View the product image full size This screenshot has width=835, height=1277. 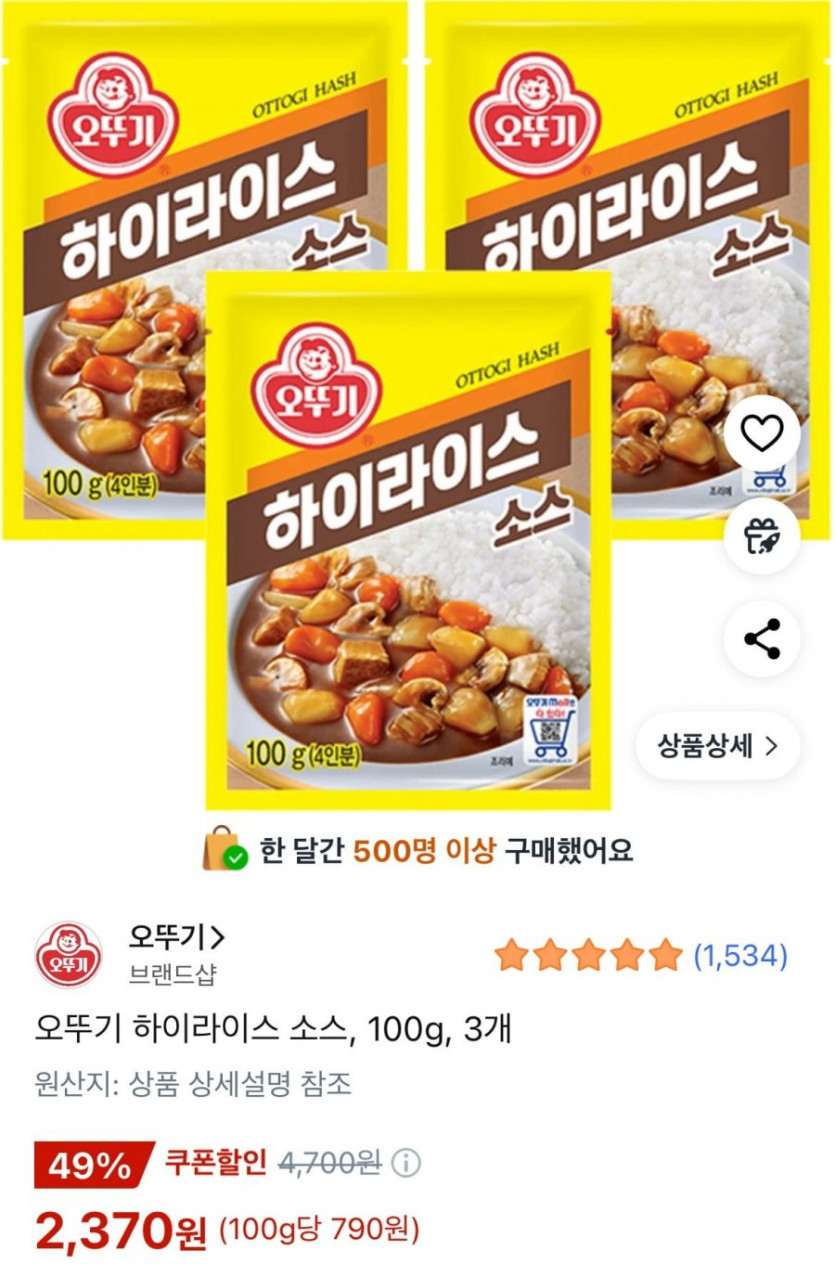pyautogui.click(x=408, y=540)
